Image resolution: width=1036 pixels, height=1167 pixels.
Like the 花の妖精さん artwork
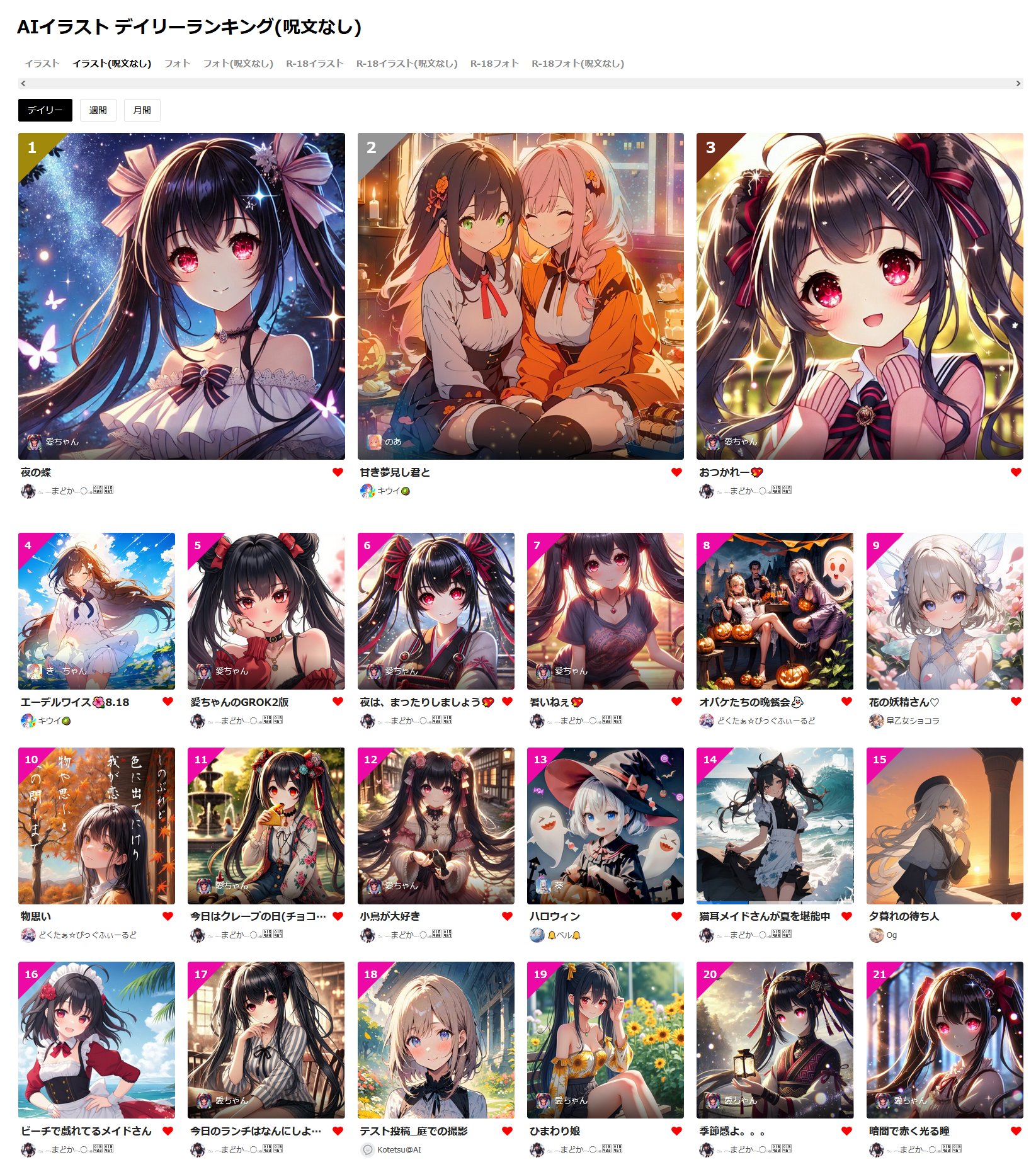(1016, 702)
